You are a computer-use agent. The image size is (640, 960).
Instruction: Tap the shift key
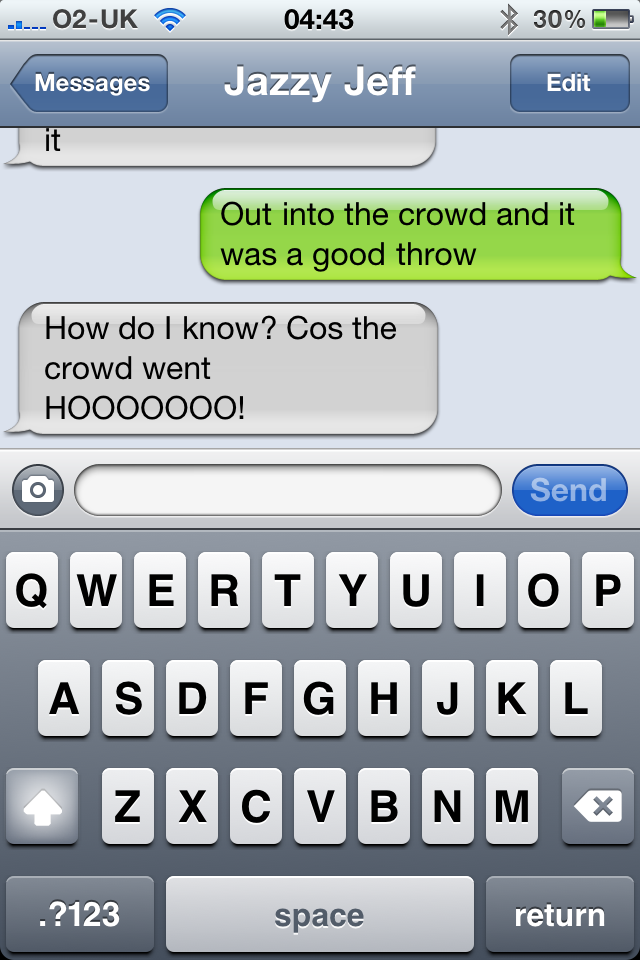[x=42, y=807]
